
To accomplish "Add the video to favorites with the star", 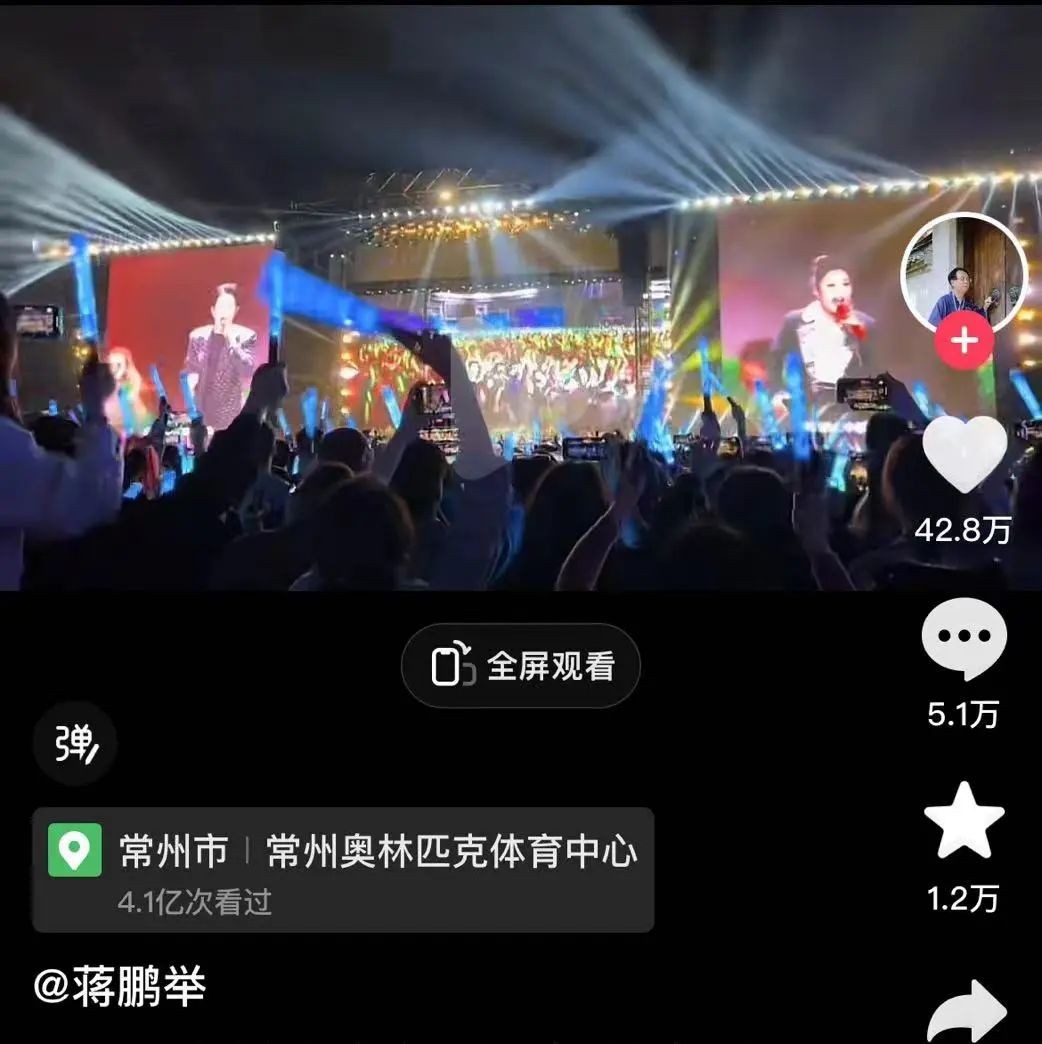I will click(964, 820).
